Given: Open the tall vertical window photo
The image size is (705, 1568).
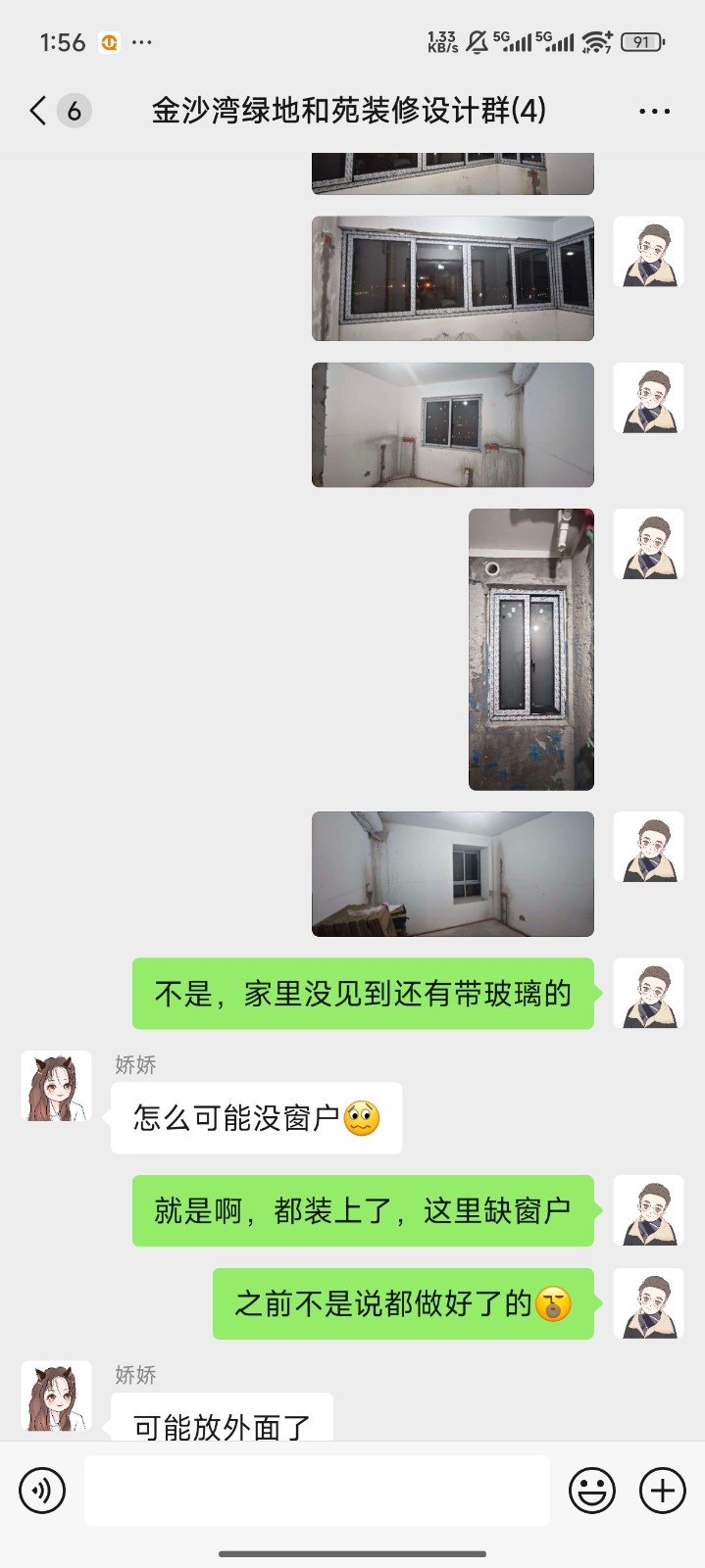Looking at the screenshot, I should (x=530, y=649).
